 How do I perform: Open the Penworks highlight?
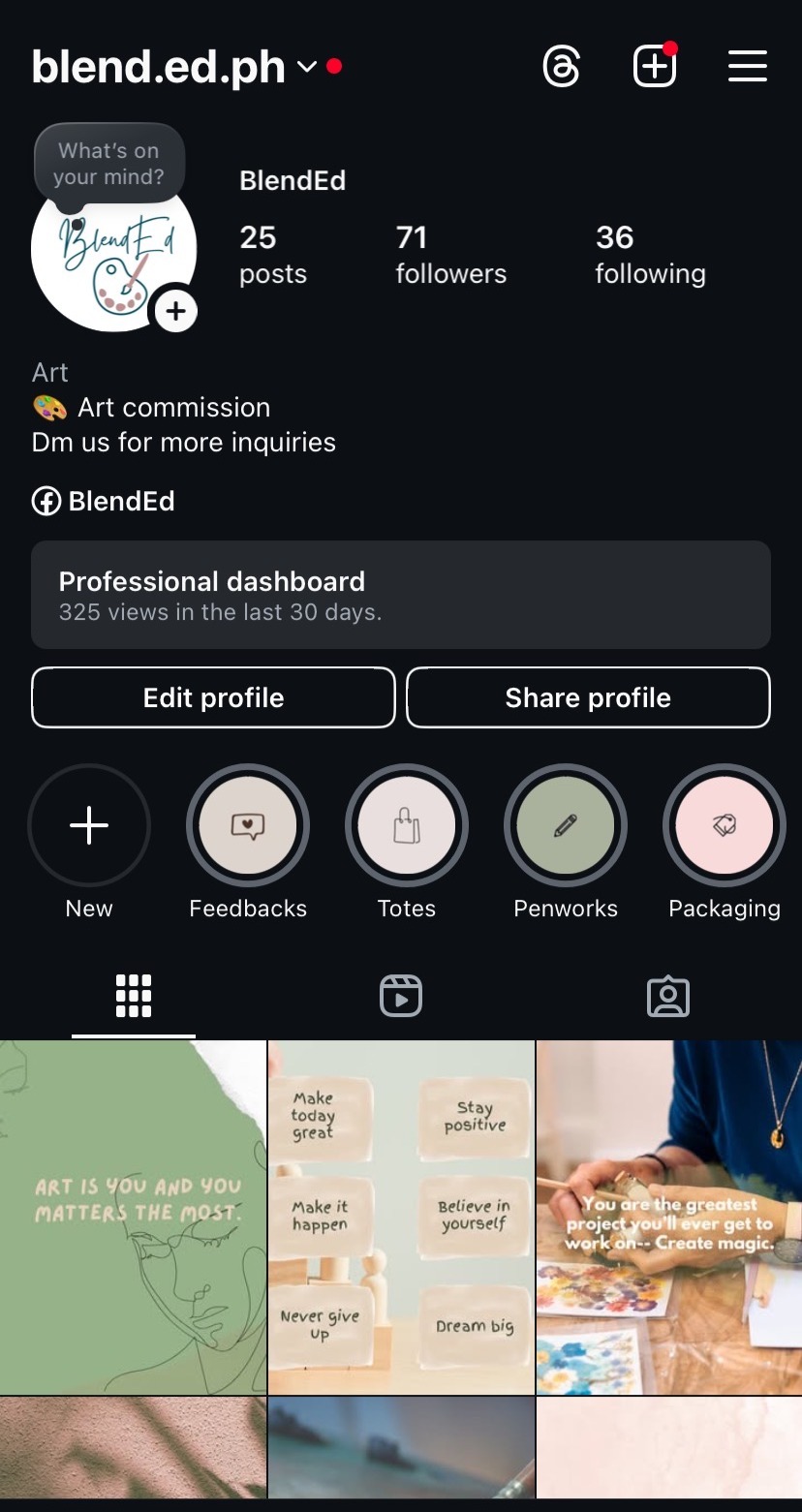566,826
